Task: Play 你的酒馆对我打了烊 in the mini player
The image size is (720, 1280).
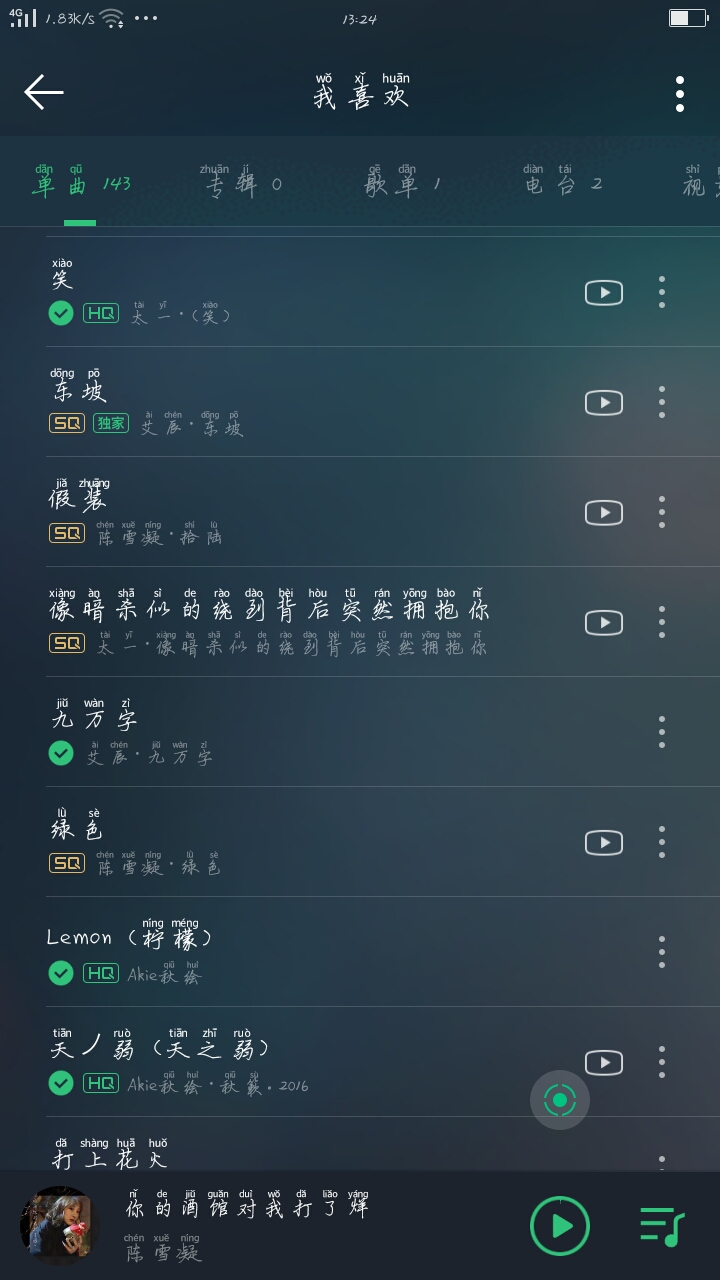Action: [559, 1226]
